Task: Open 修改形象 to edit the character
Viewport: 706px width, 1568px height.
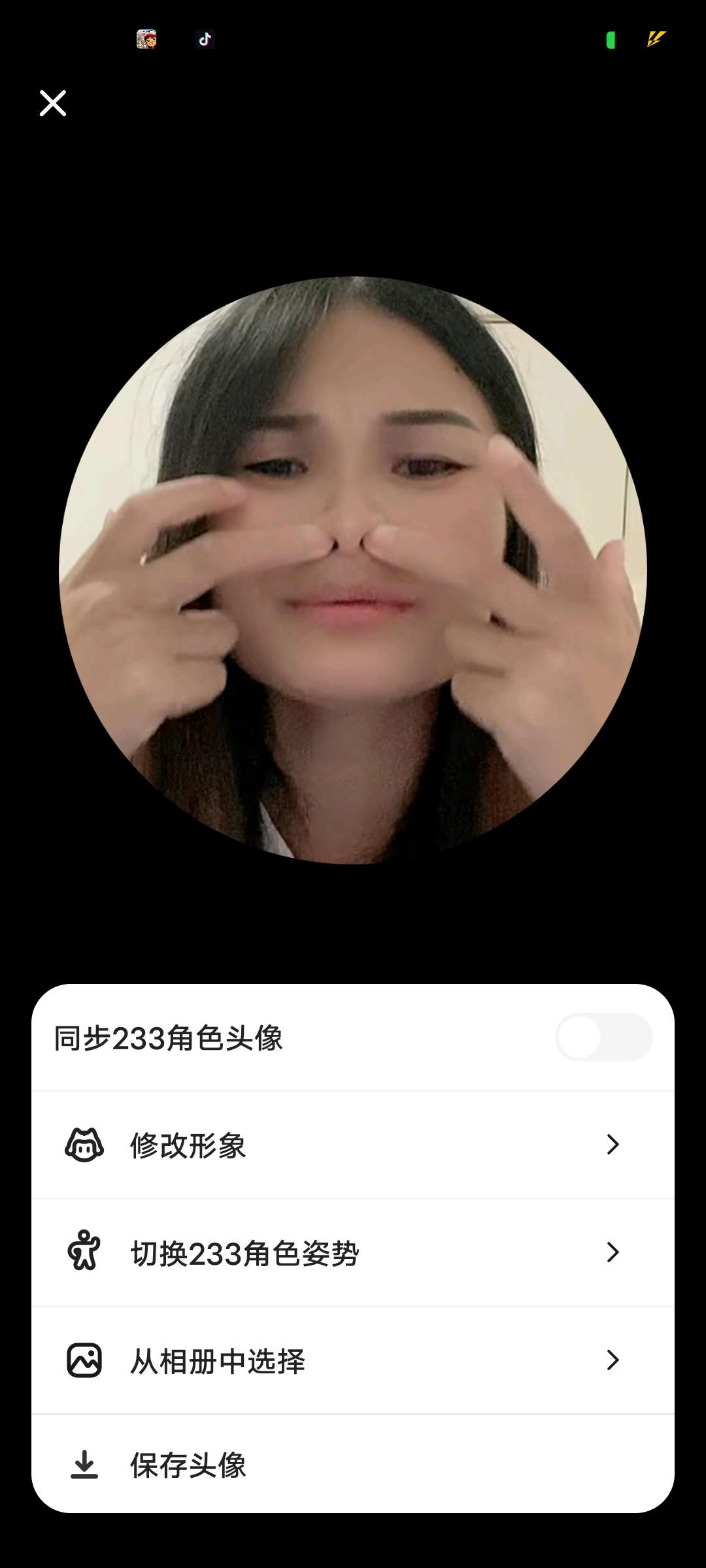Action: point(353,1145)
